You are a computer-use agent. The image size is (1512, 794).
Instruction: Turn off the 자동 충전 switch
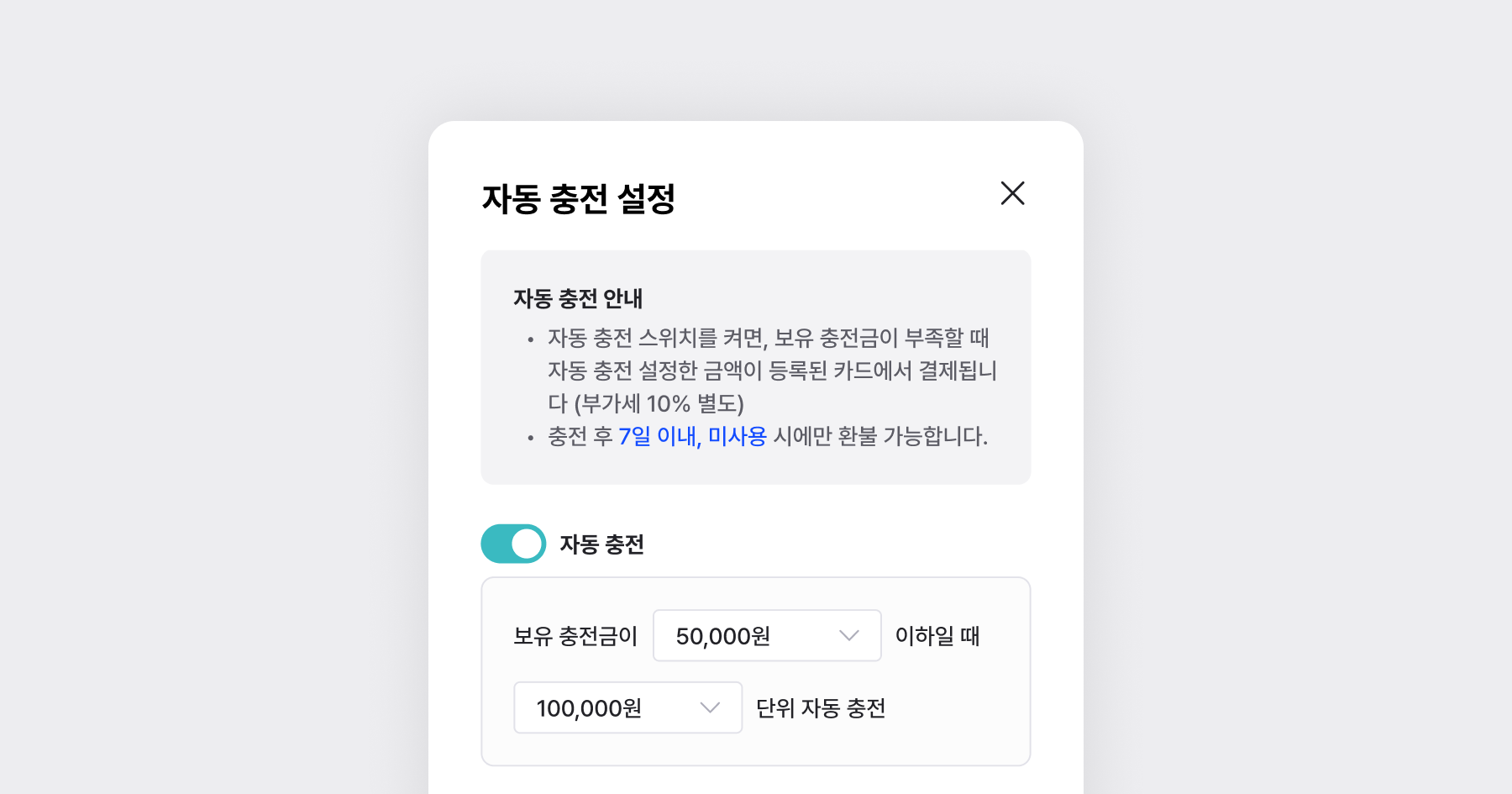coord(513,544)
